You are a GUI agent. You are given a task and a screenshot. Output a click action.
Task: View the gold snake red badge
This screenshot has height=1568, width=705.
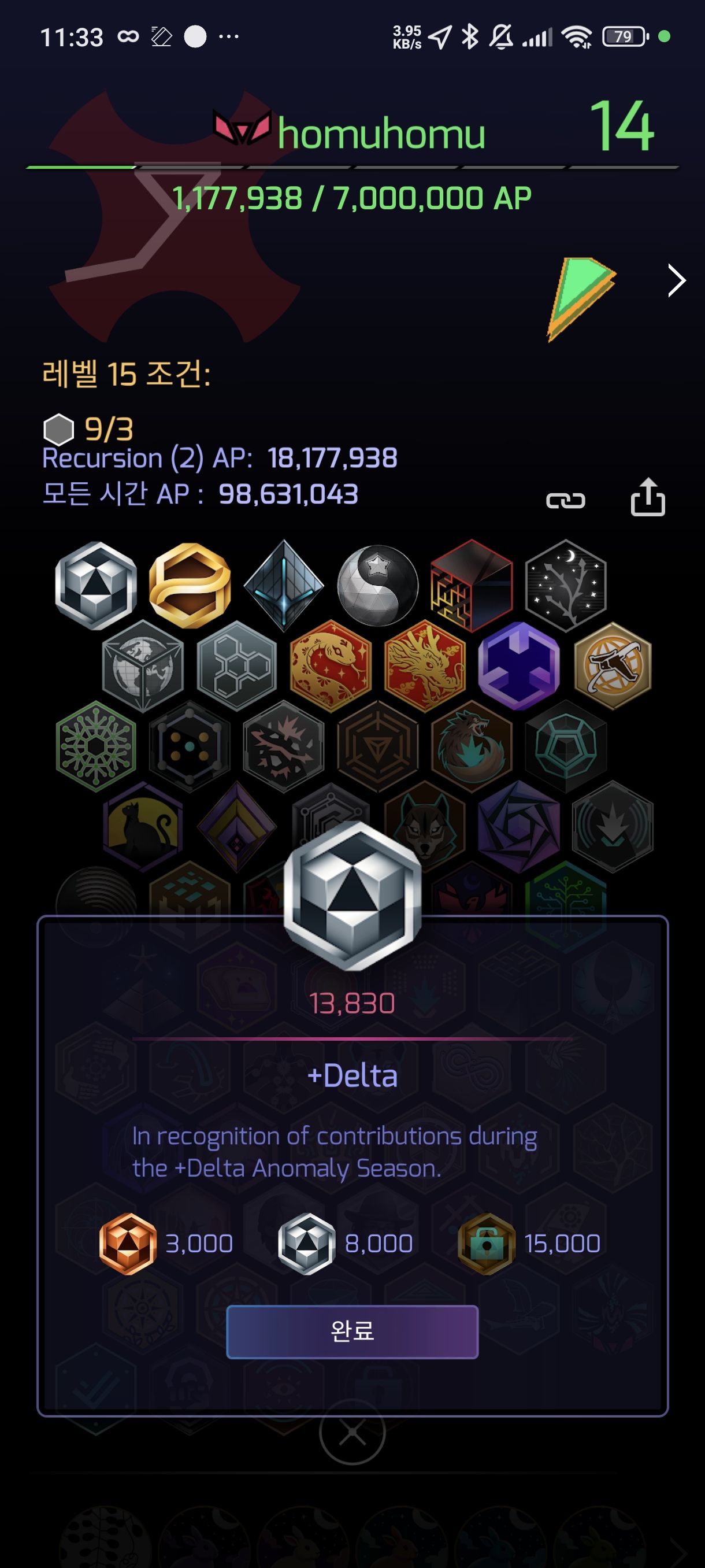pyautogui.click(x=331, y=665)
